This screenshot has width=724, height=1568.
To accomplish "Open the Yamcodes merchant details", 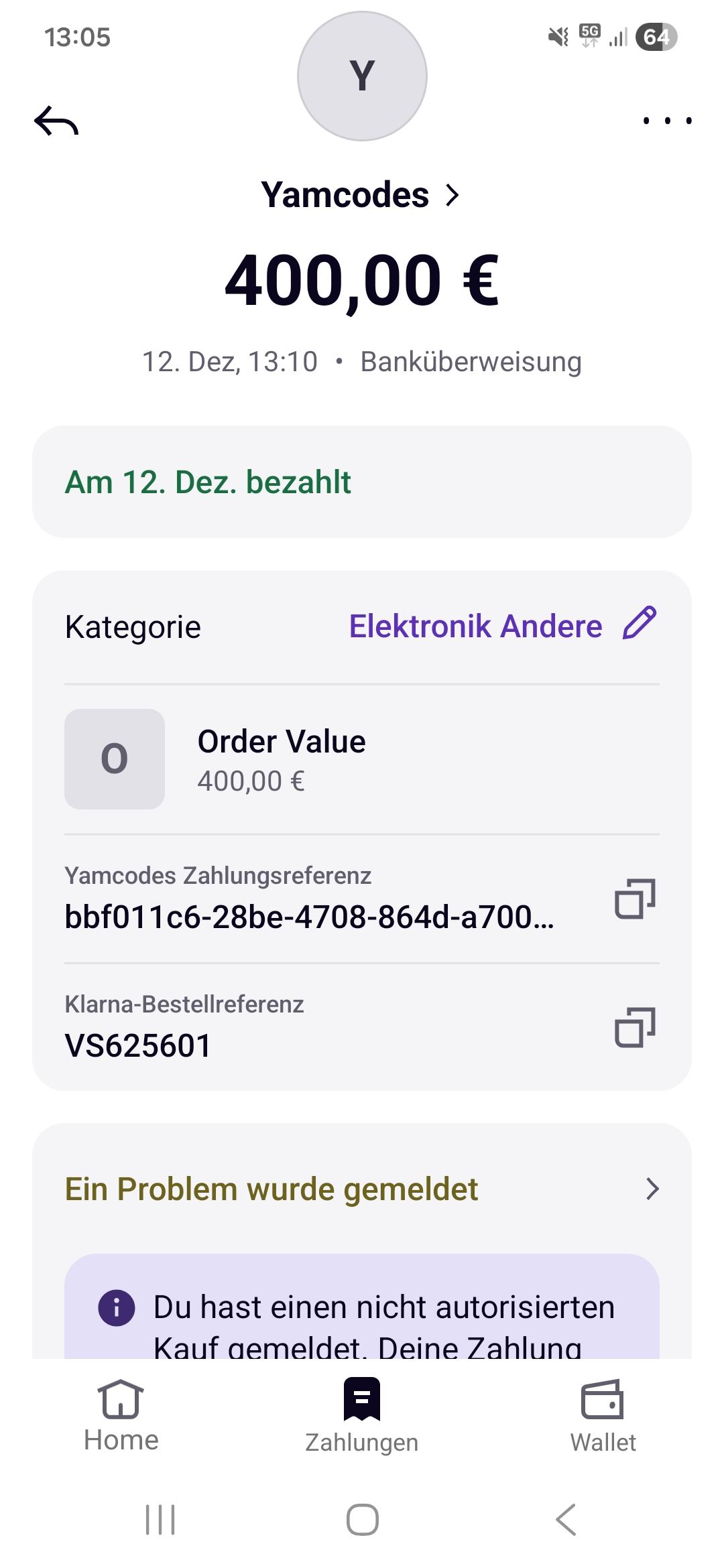I will [x=361, y=195].
